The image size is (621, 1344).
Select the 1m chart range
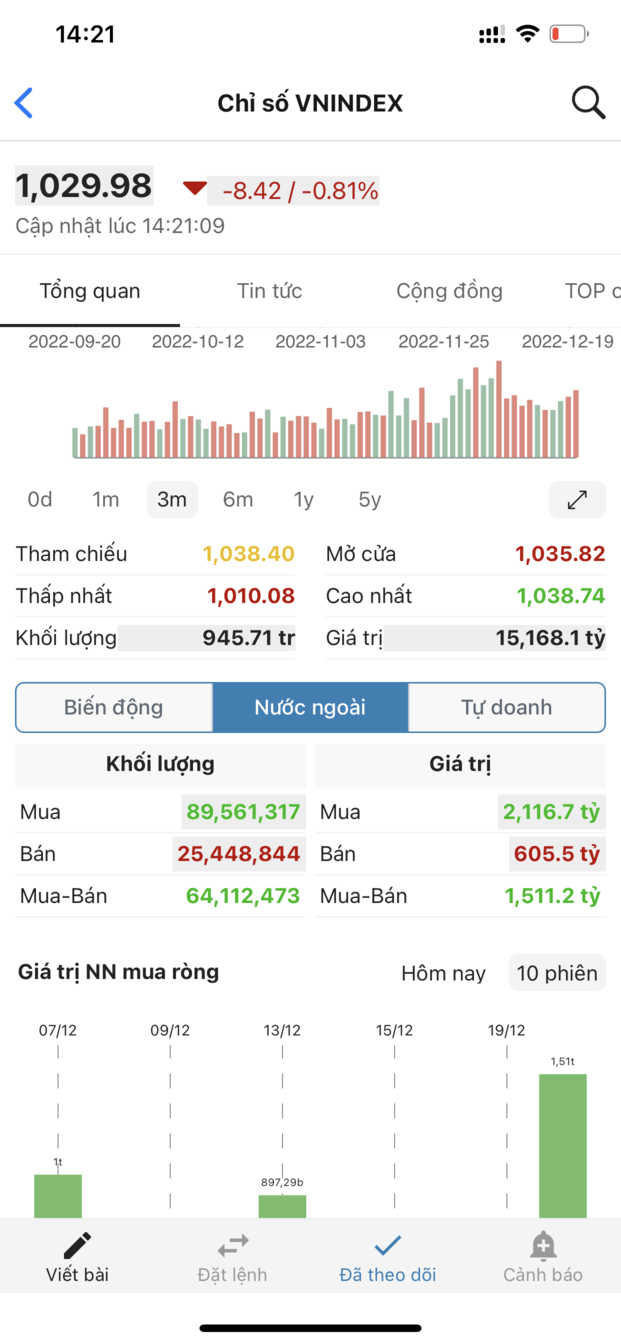tap(105, 500)
